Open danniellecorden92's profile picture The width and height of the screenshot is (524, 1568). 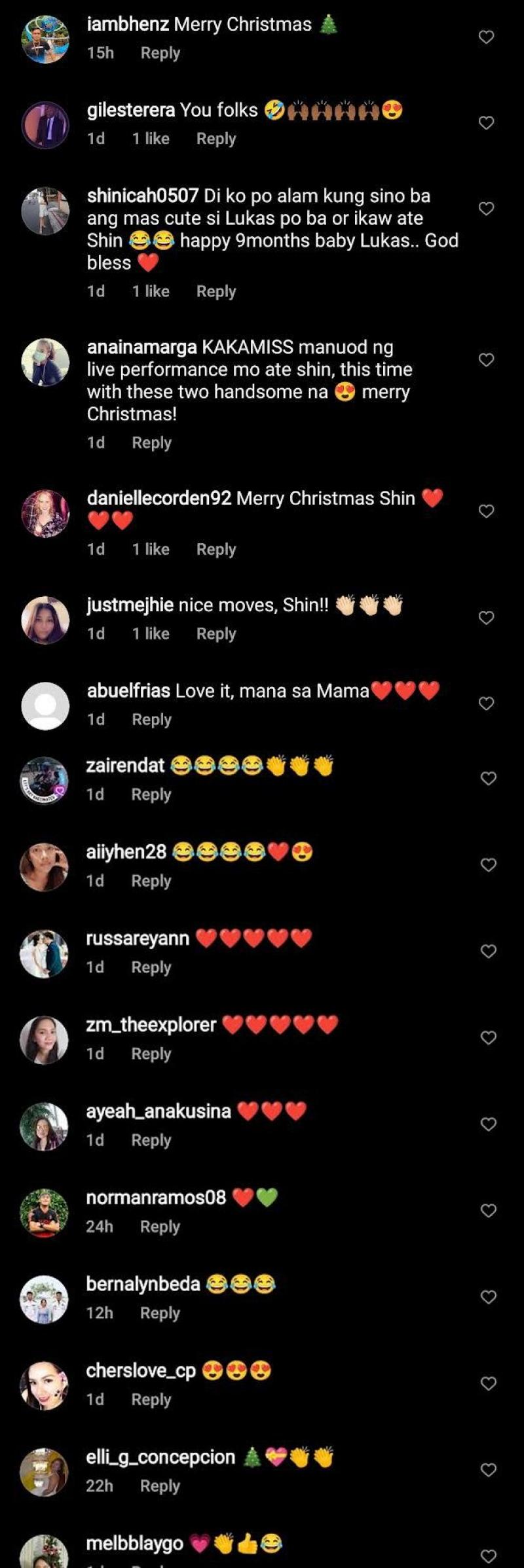(x=45, y=514)
